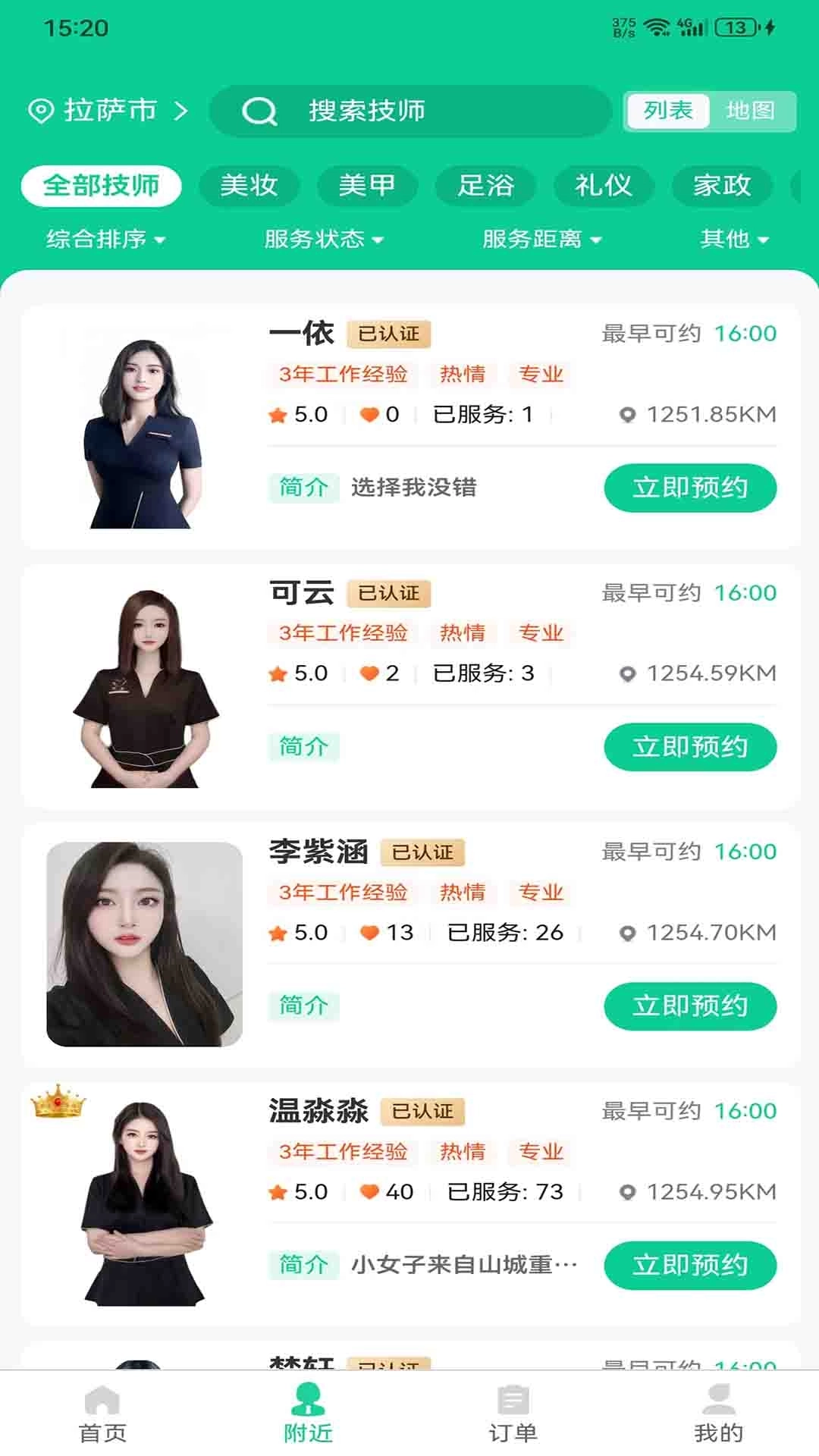Tap the distance pin icon showing 1251.85KM

tap(627, 414)
